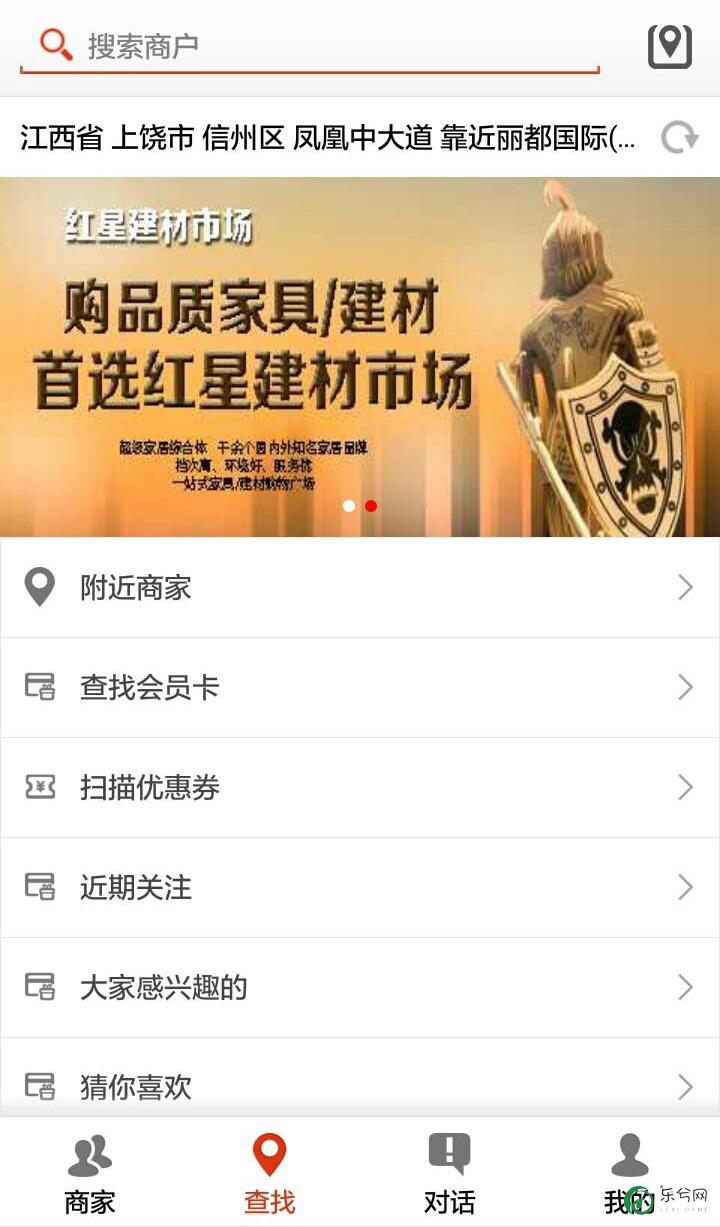Open the map location icon

(x=669, y=46)
